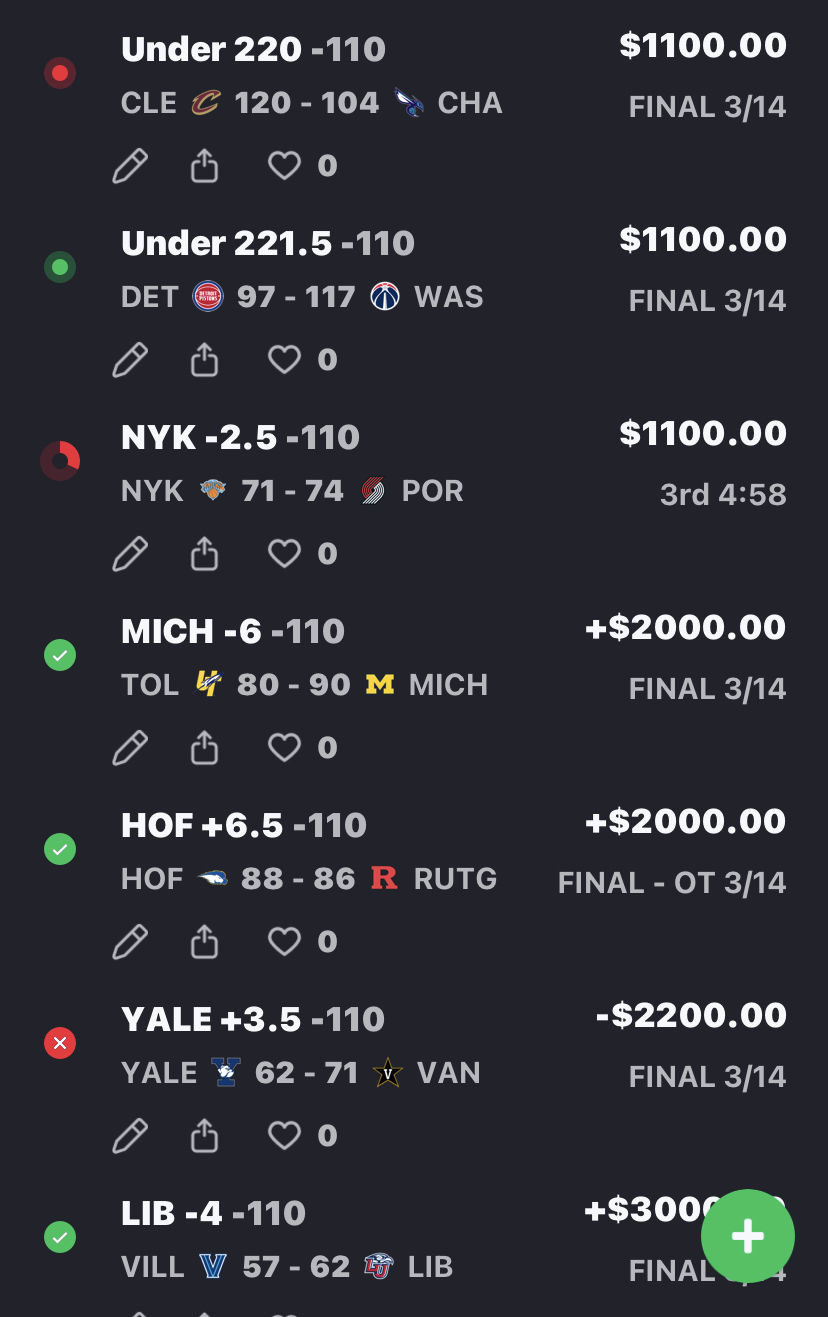
Task: Edit the HOF +6.5 bet
Action: (130, 942)
